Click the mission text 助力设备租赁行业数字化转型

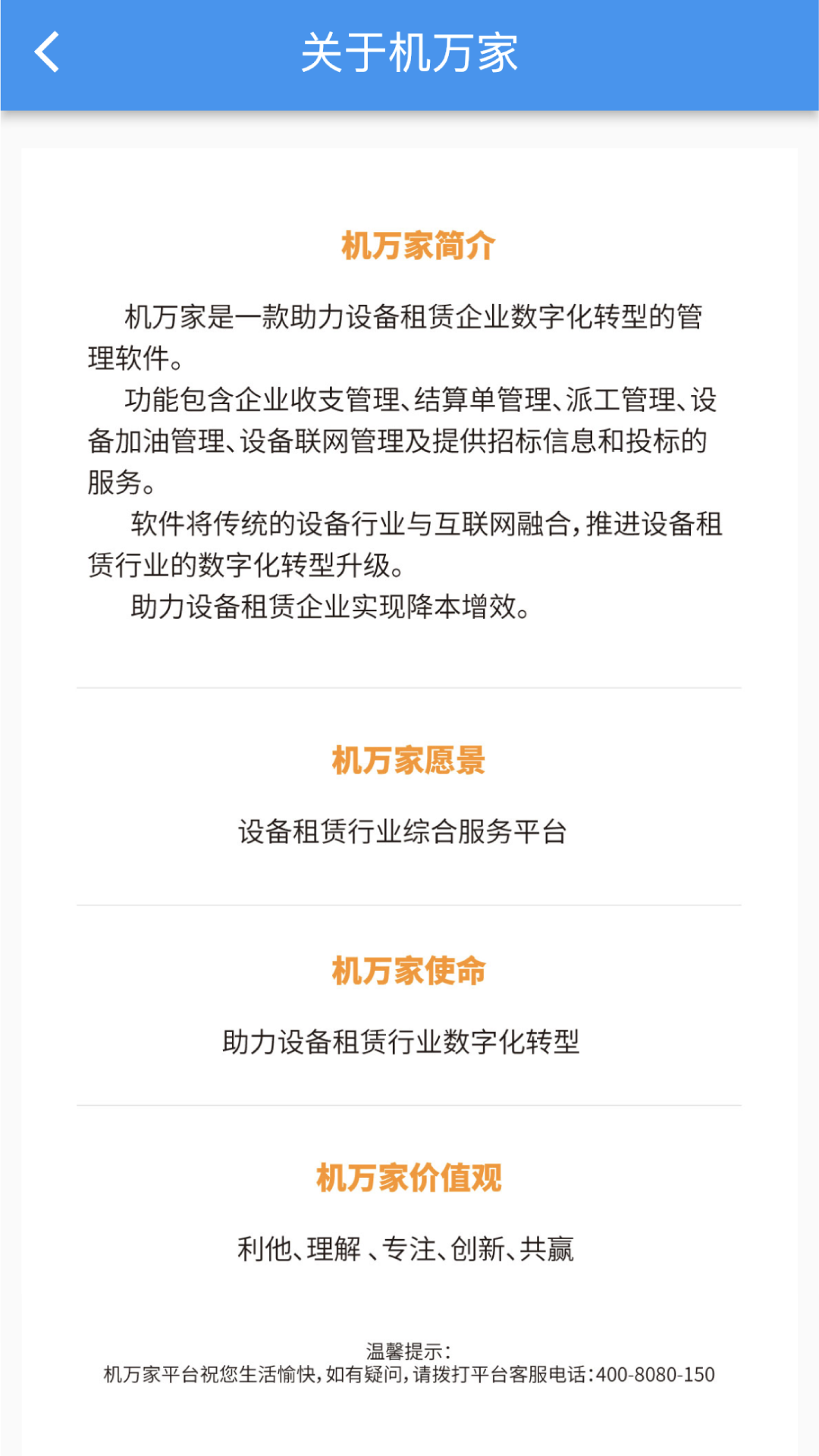(400, 1042)
